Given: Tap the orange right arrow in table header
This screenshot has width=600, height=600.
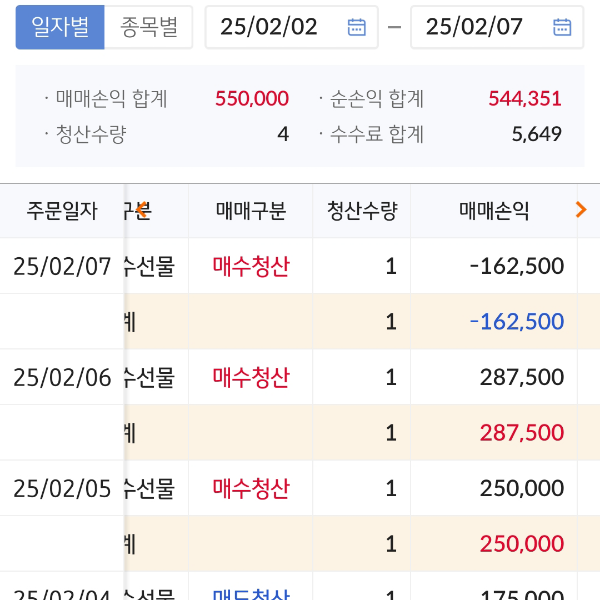Looking at the screenshot, I should [581, 209].
